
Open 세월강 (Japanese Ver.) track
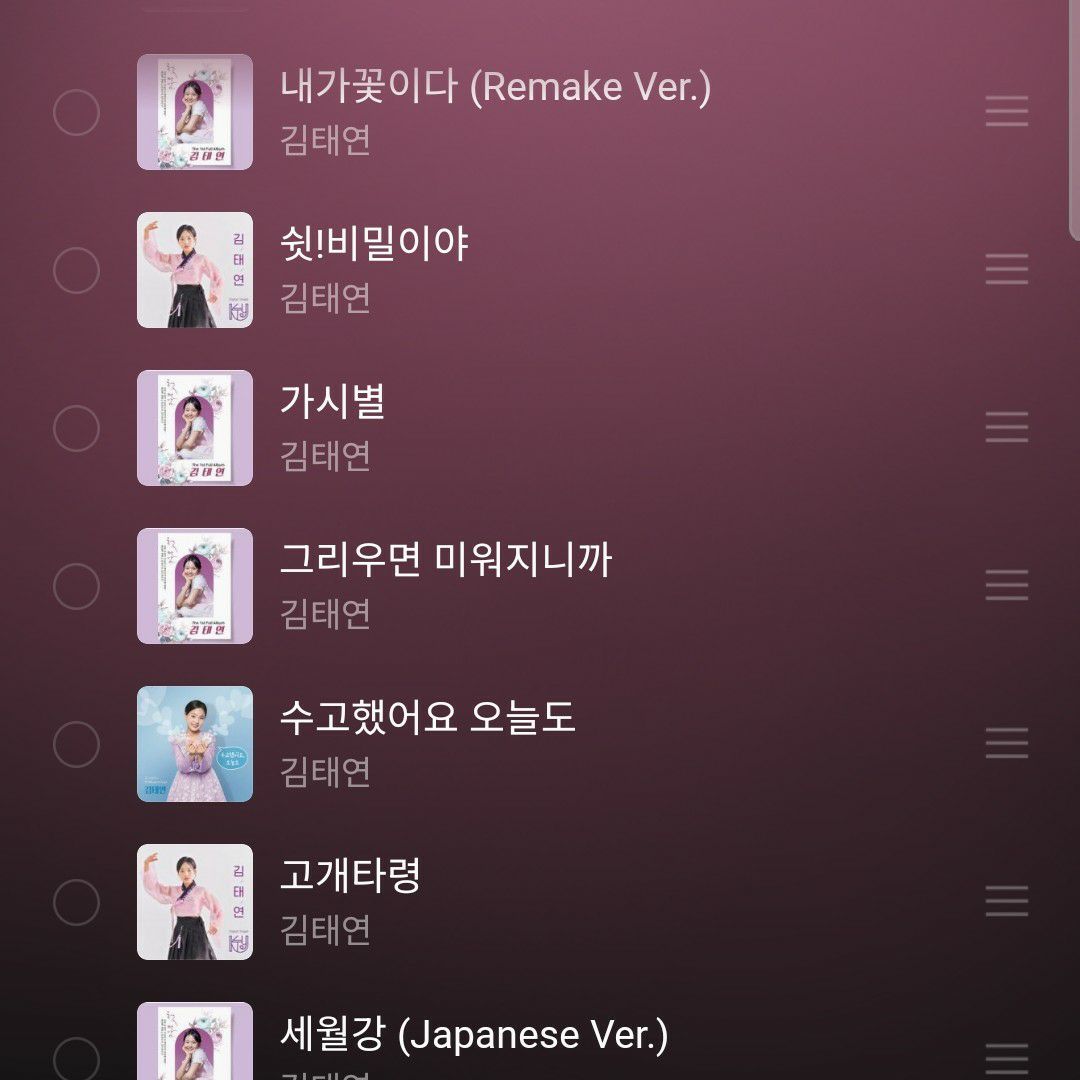pos(473,1034)
